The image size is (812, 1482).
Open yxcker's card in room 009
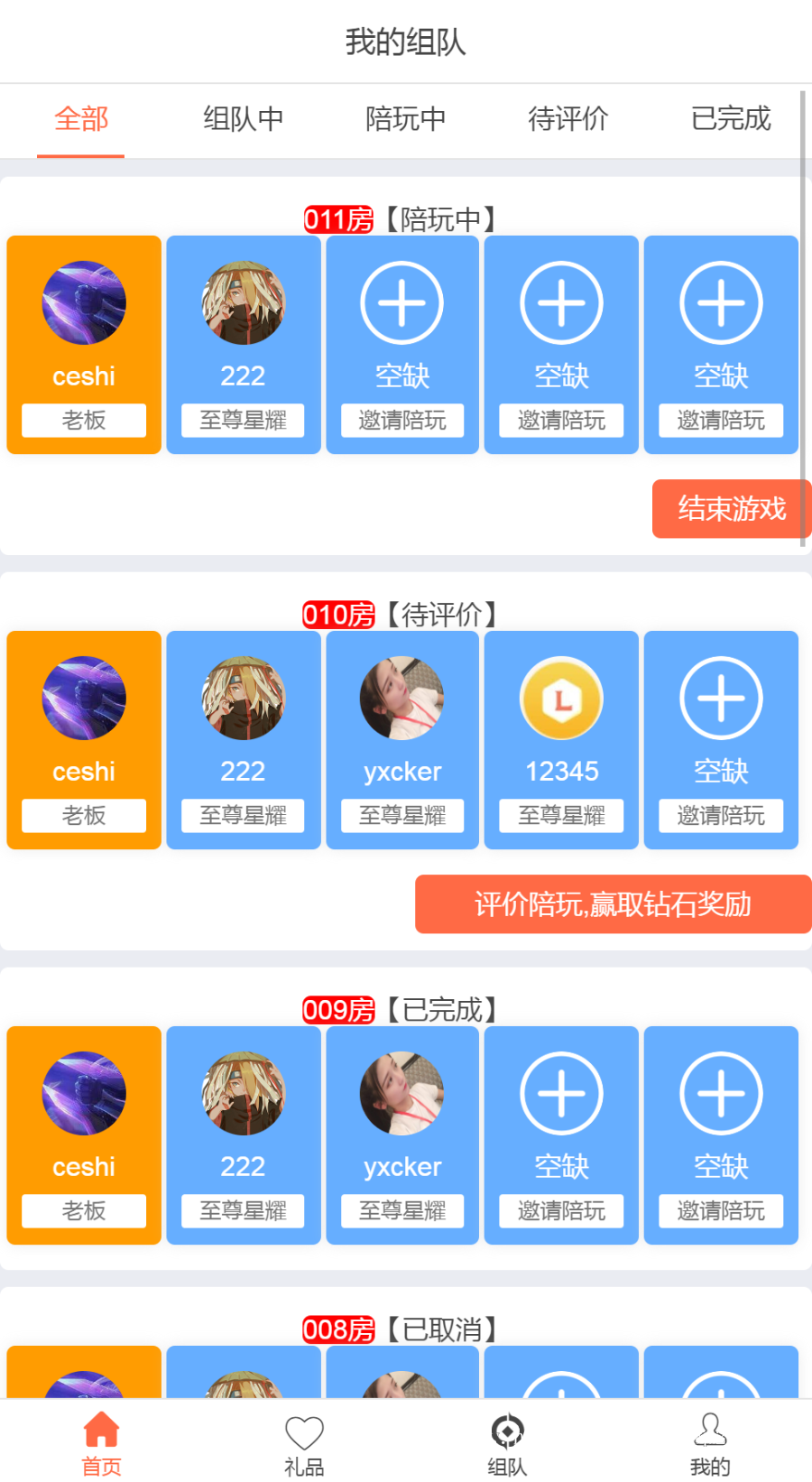click(x=402, y=1135)
